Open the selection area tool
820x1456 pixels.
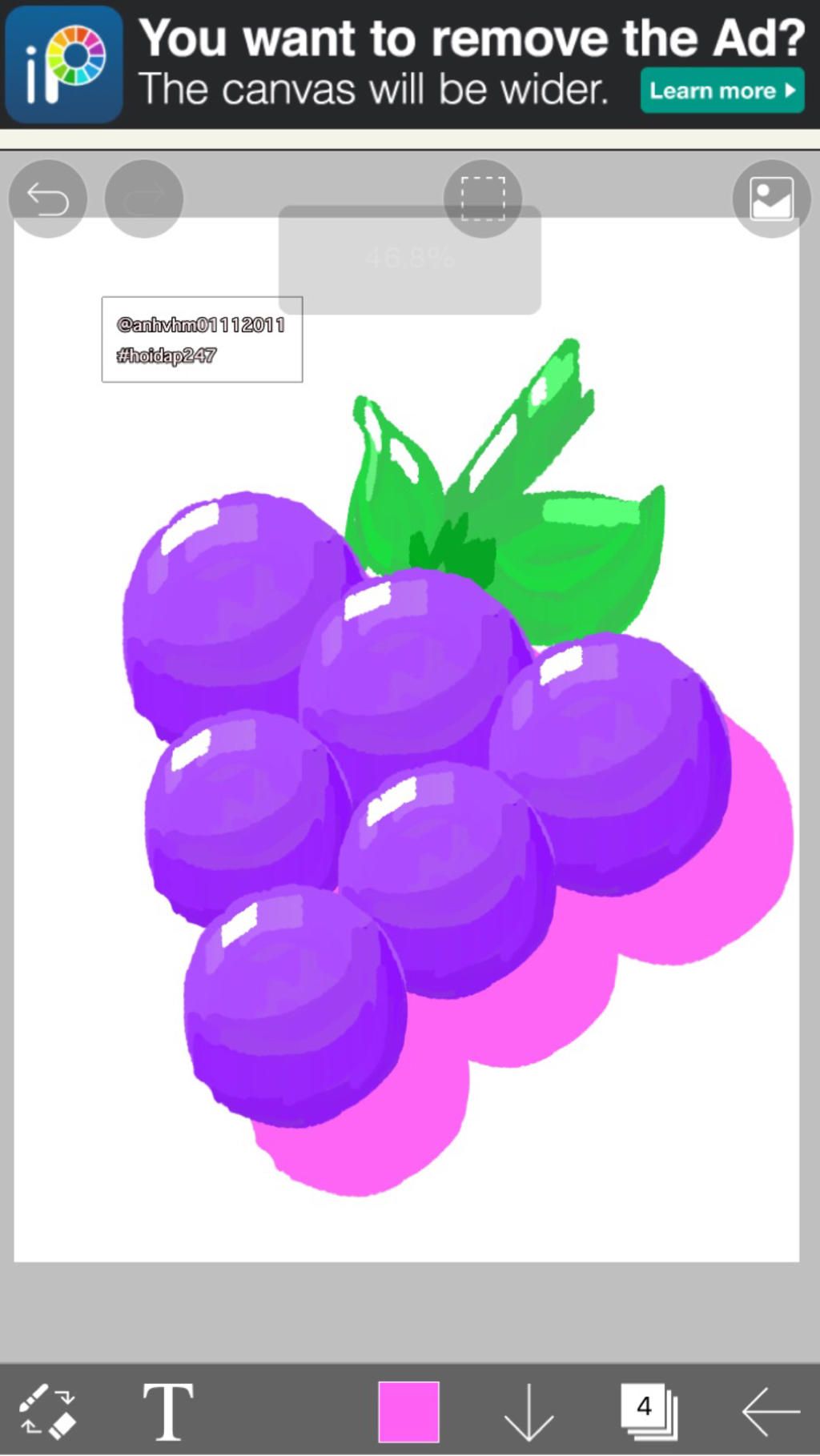click(483, 199)
